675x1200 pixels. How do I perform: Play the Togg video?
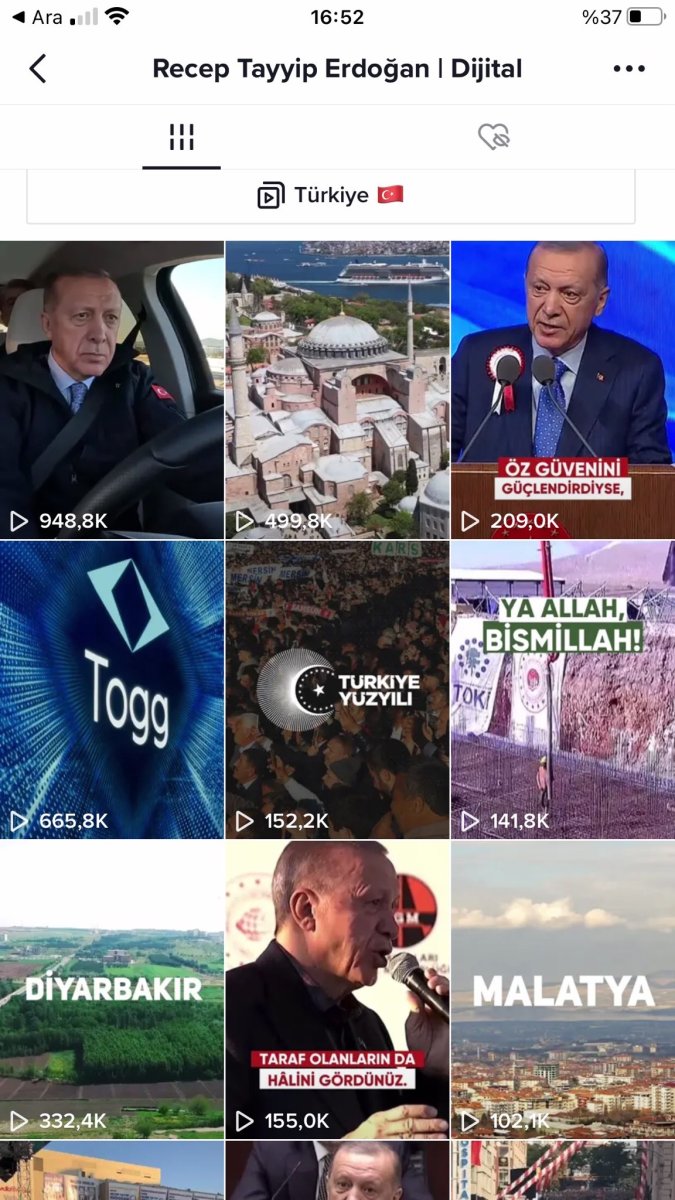coord(111,690)
